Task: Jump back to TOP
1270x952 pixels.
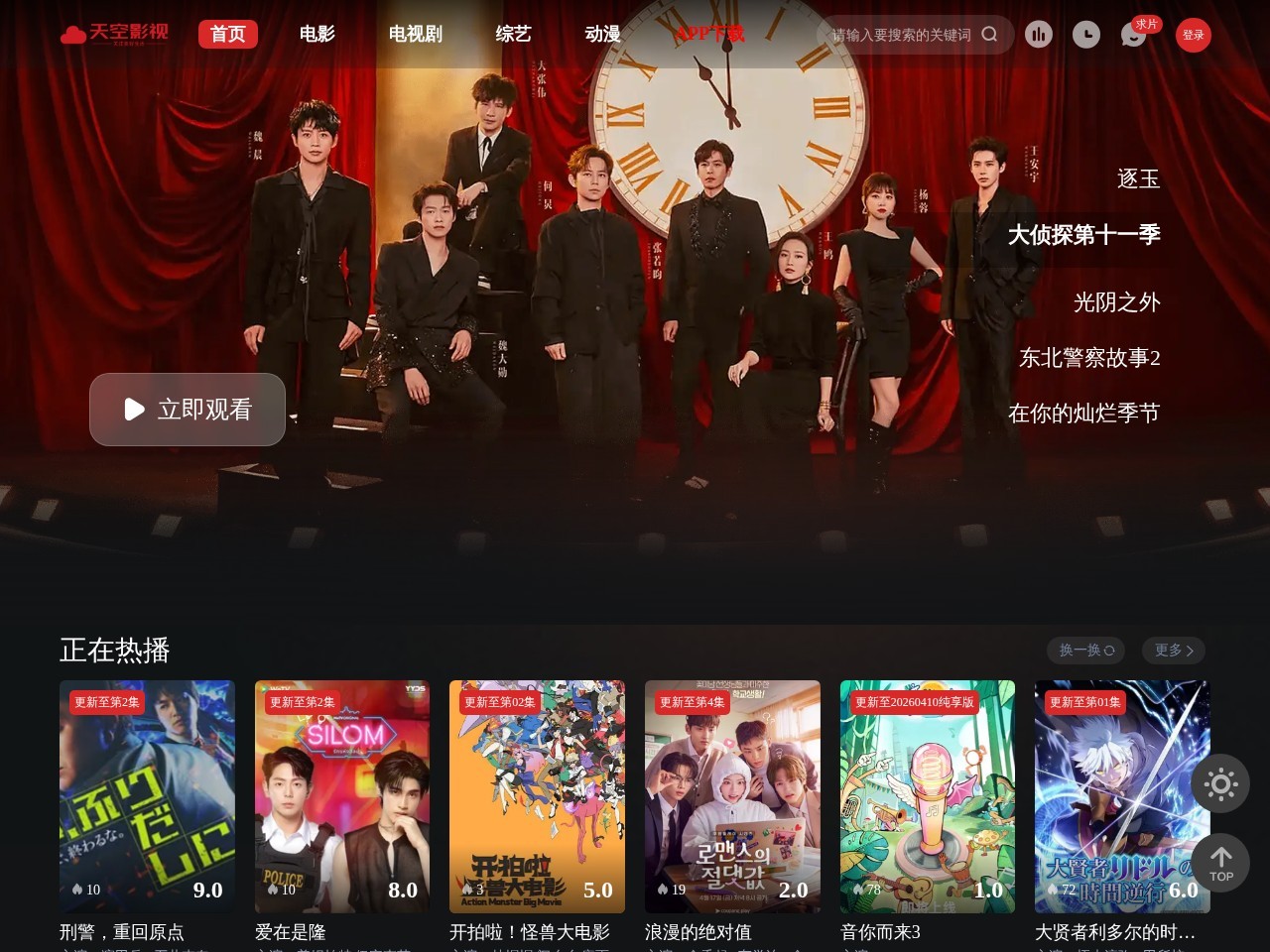Action: pos(1220,863)
